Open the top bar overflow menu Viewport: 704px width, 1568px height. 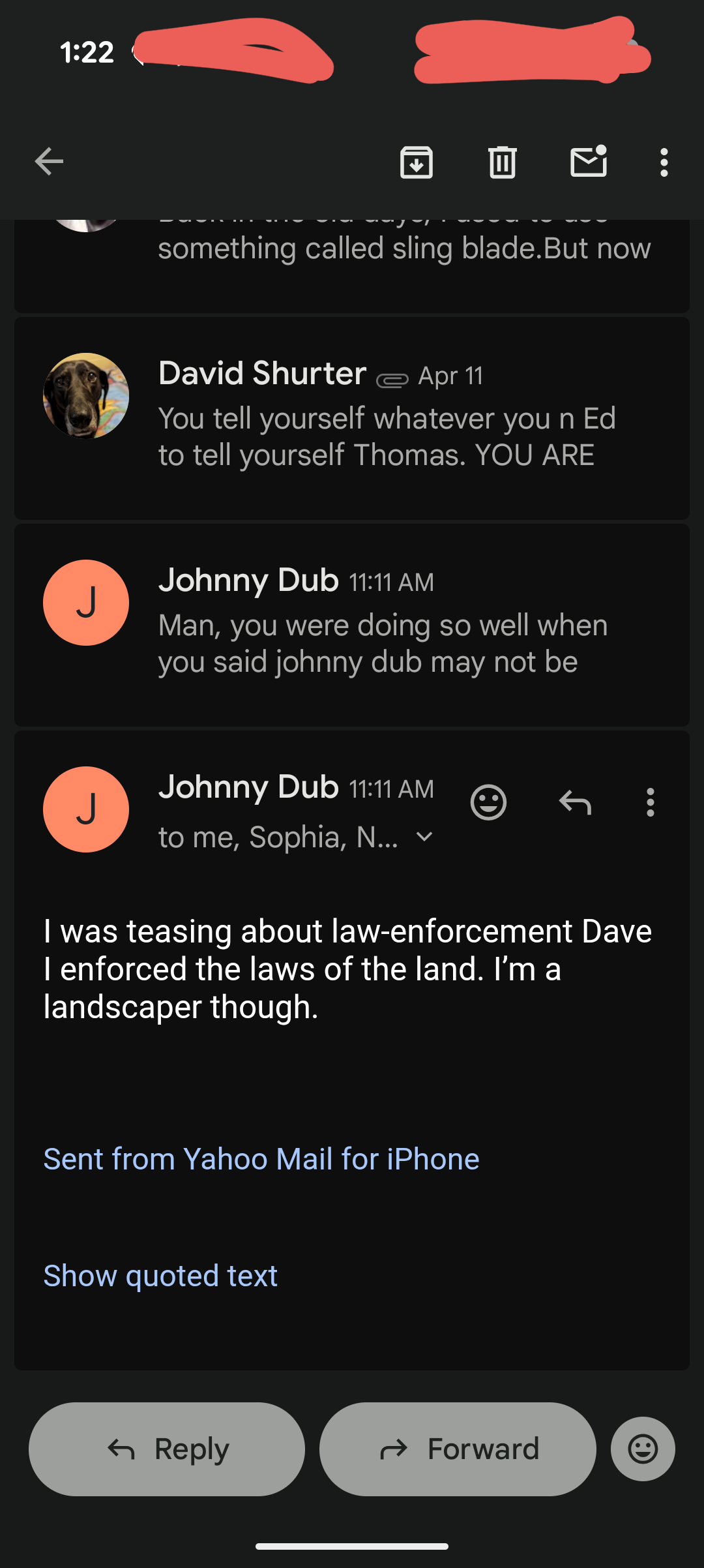[x=664, y=162]
